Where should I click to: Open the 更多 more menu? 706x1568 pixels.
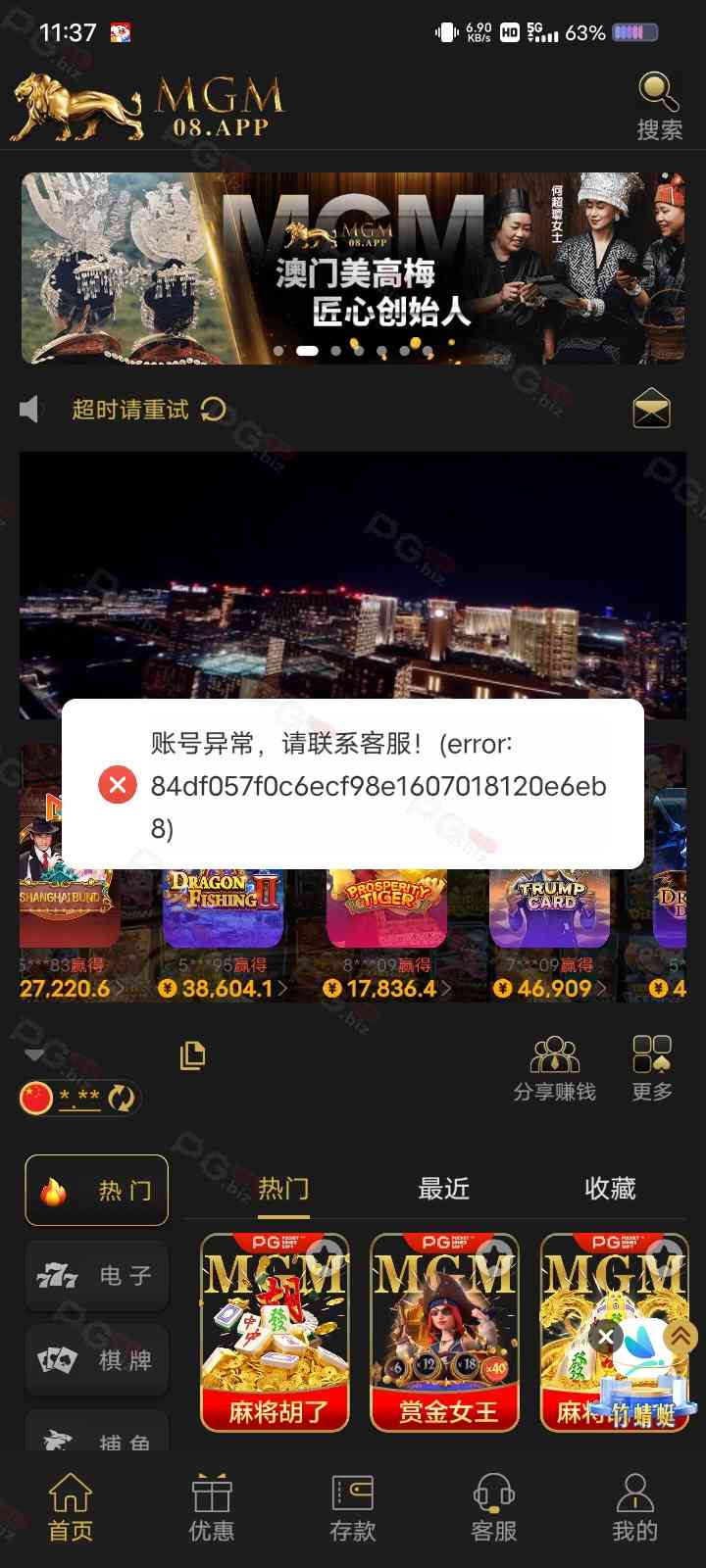pos(652,1067)
